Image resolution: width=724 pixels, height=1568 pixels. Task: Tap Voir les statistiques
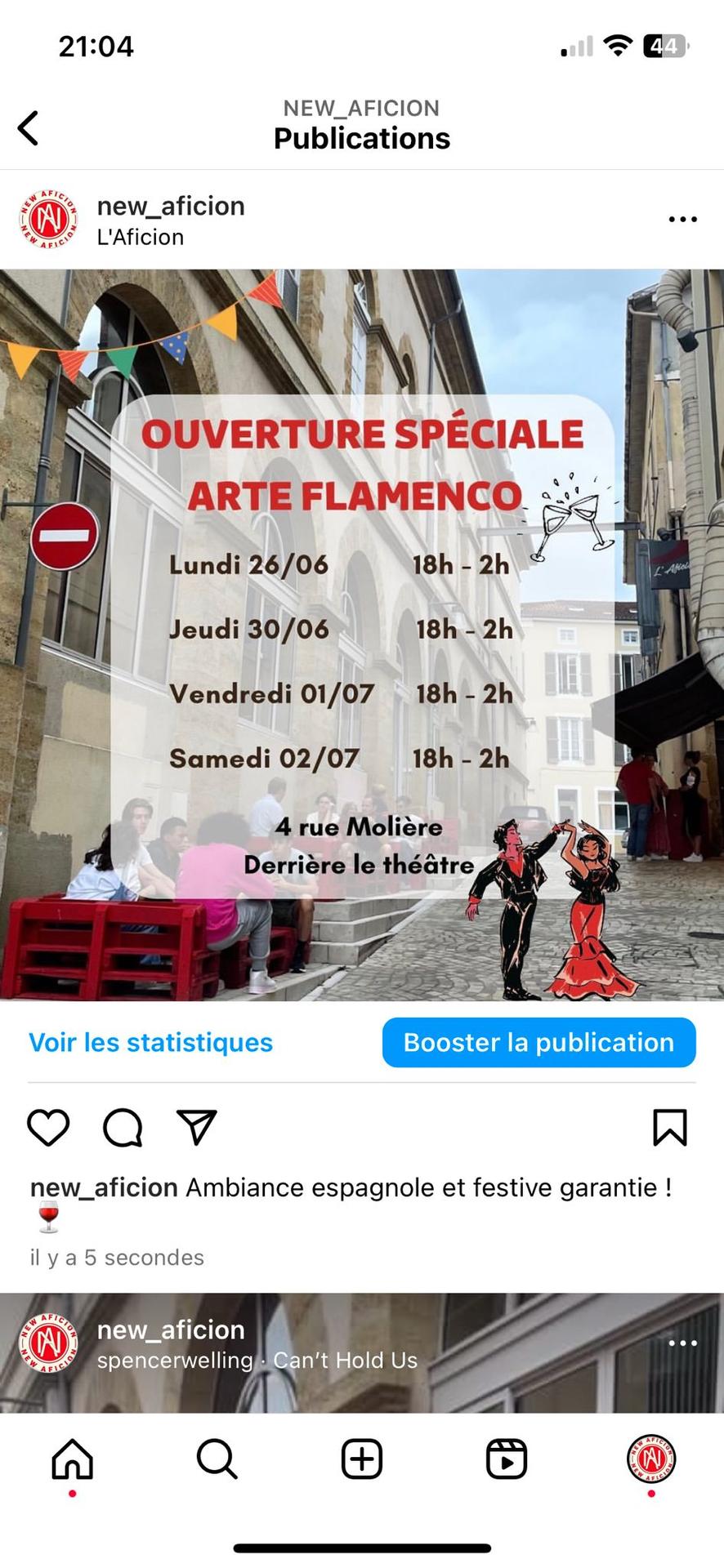coord(151,1043)
